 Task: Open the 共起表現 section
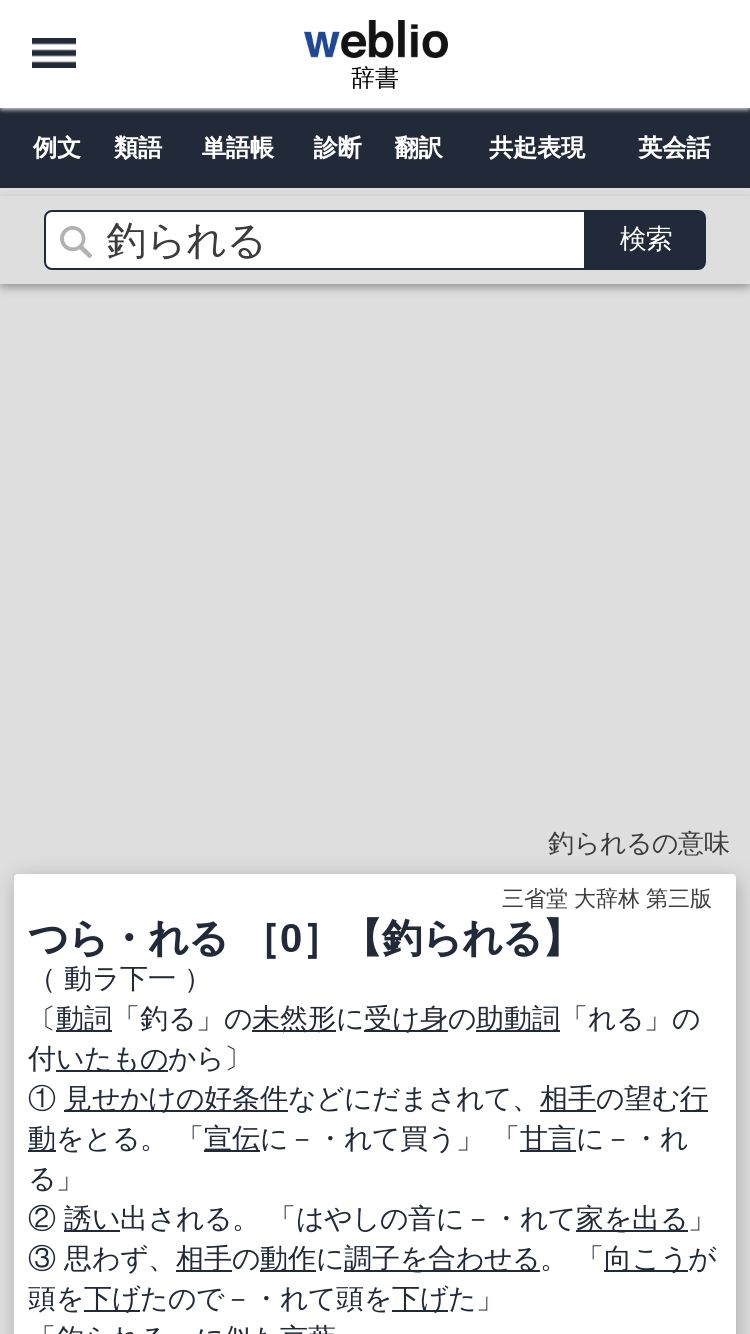[x=537, y=148]
